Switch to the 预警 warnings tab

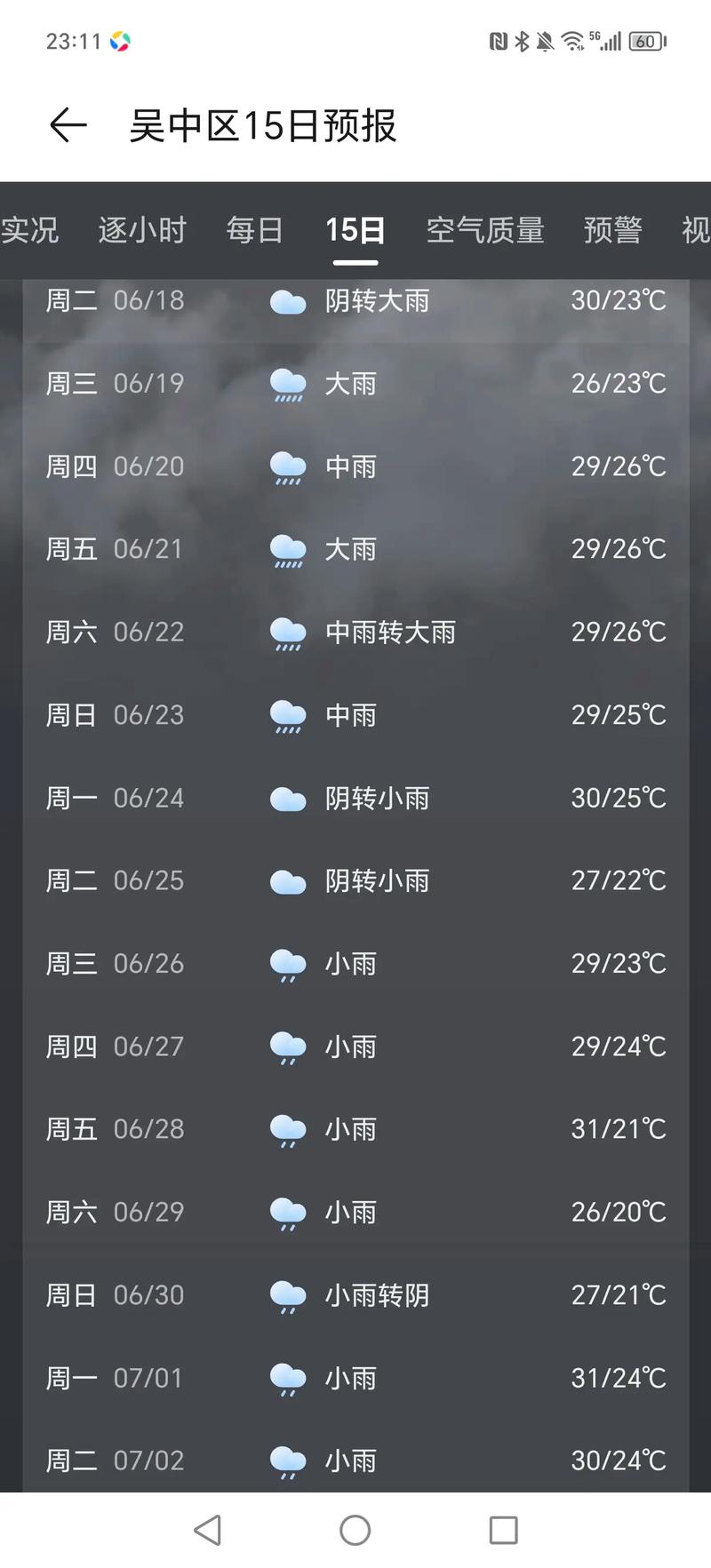pos(612,229)
